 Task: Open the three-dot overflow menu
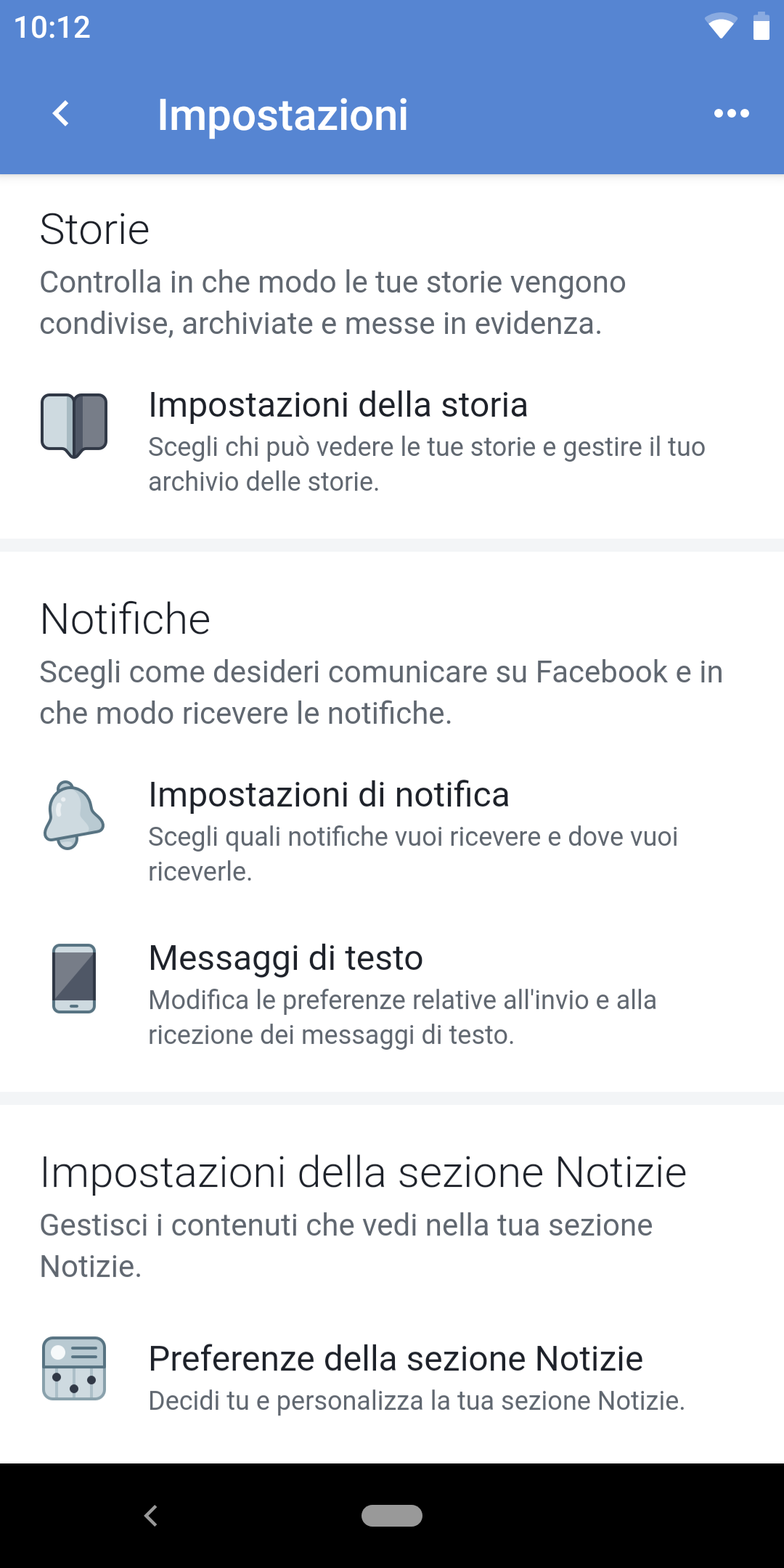click(731, 113)
